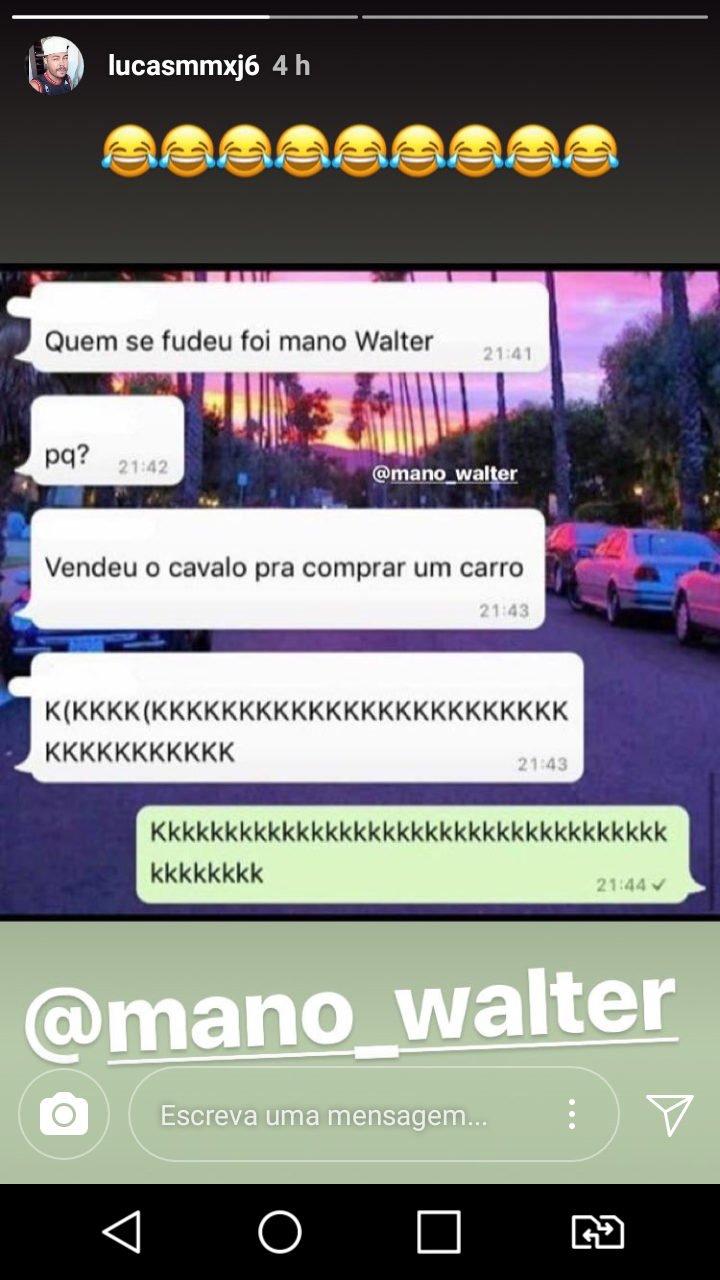720x1280 pixels.
Task: Open the camera to reply
Action: [x=64, y=1114]
